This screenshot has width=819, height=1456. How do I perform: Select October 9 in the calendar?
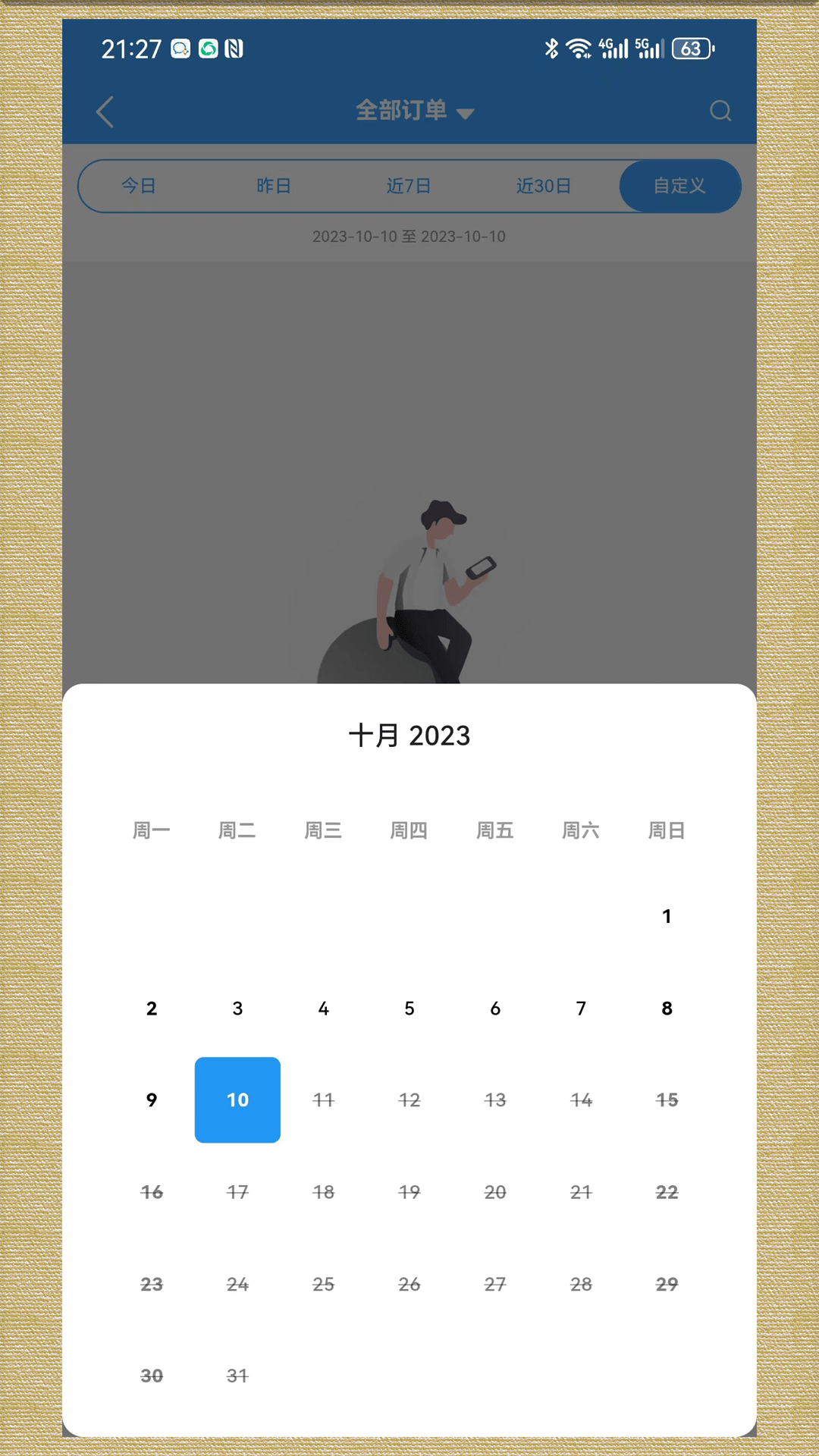point(152,1100)
